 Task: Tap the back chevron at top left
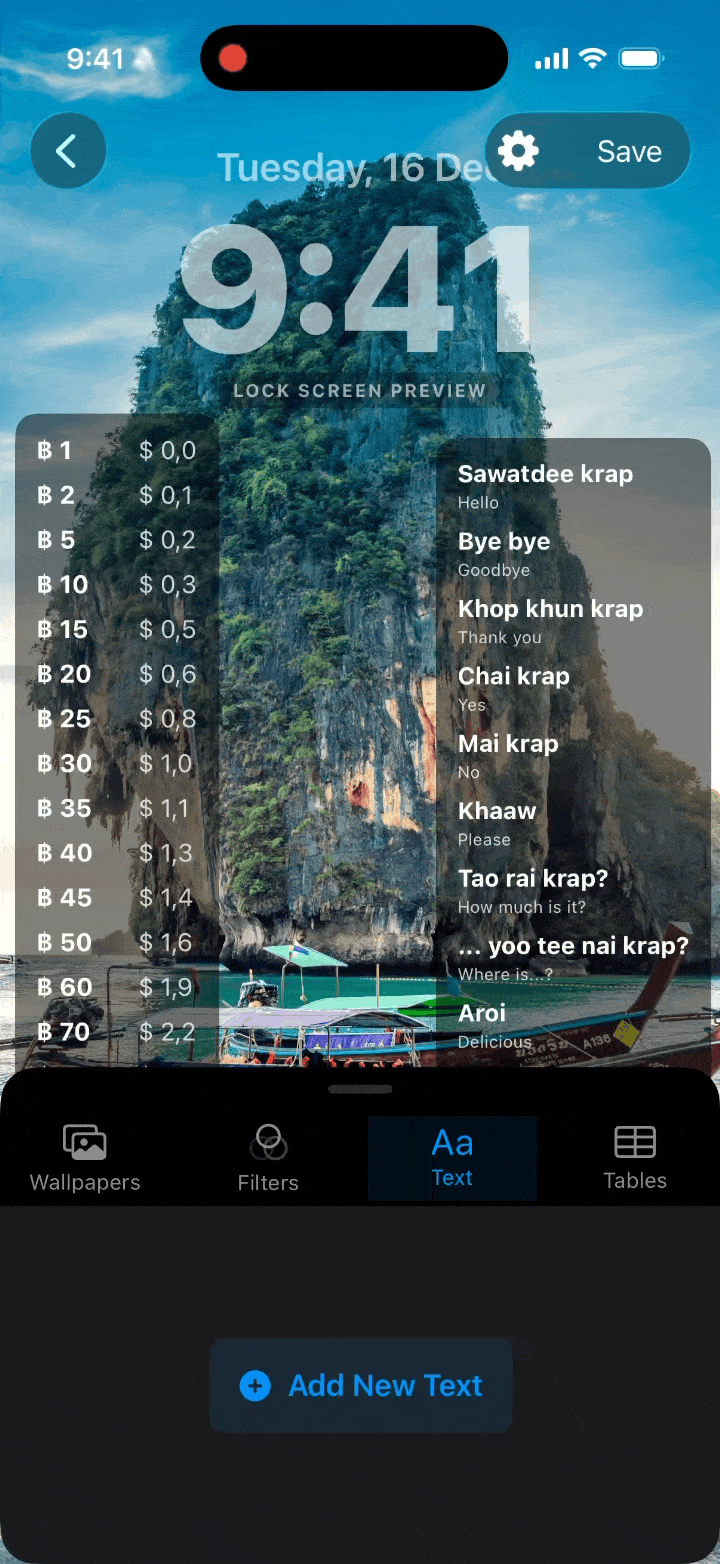click(x=67, y=151)
